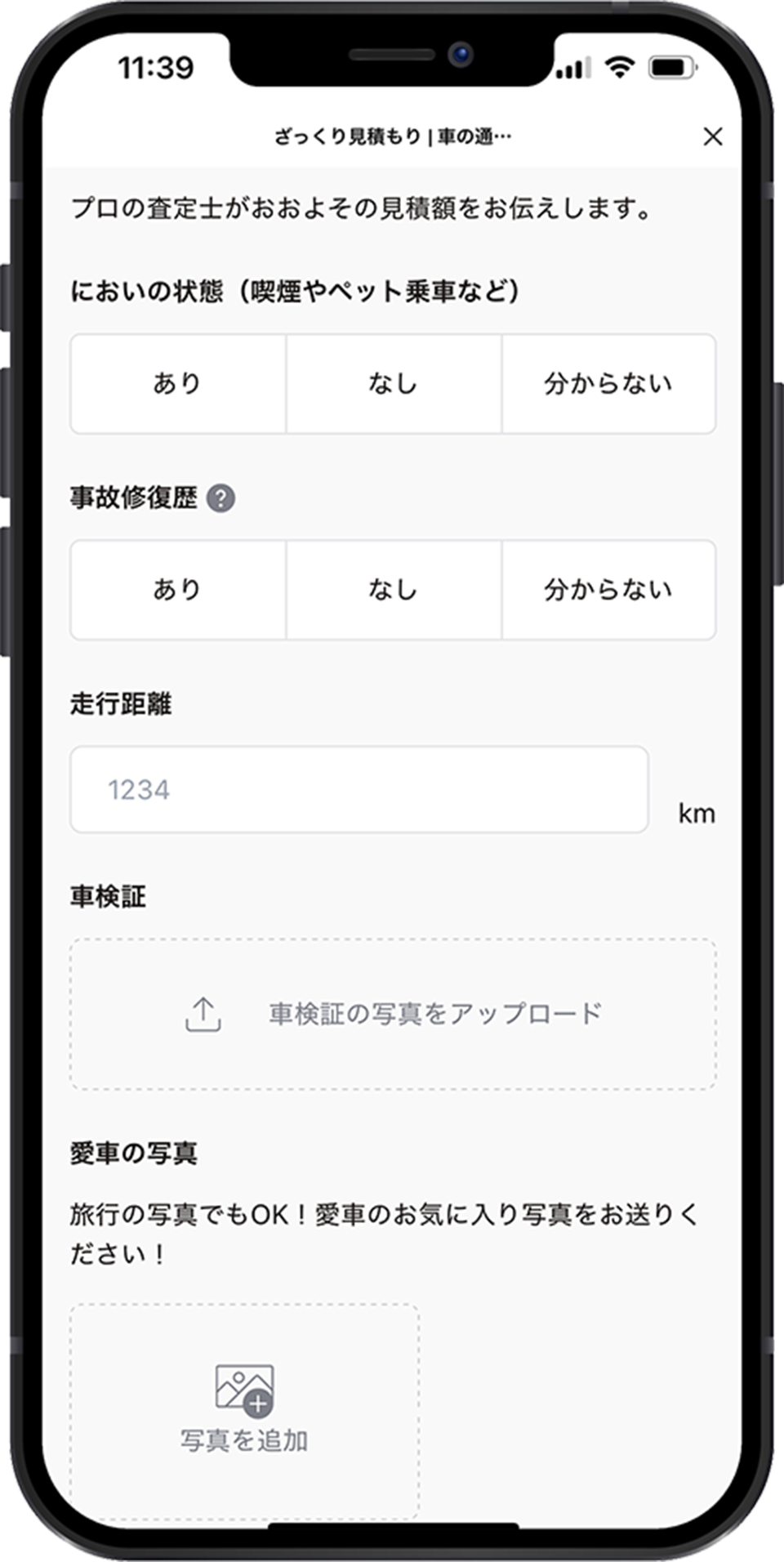Choose 分からない for 事故修復歴

(x=609, y=589)
